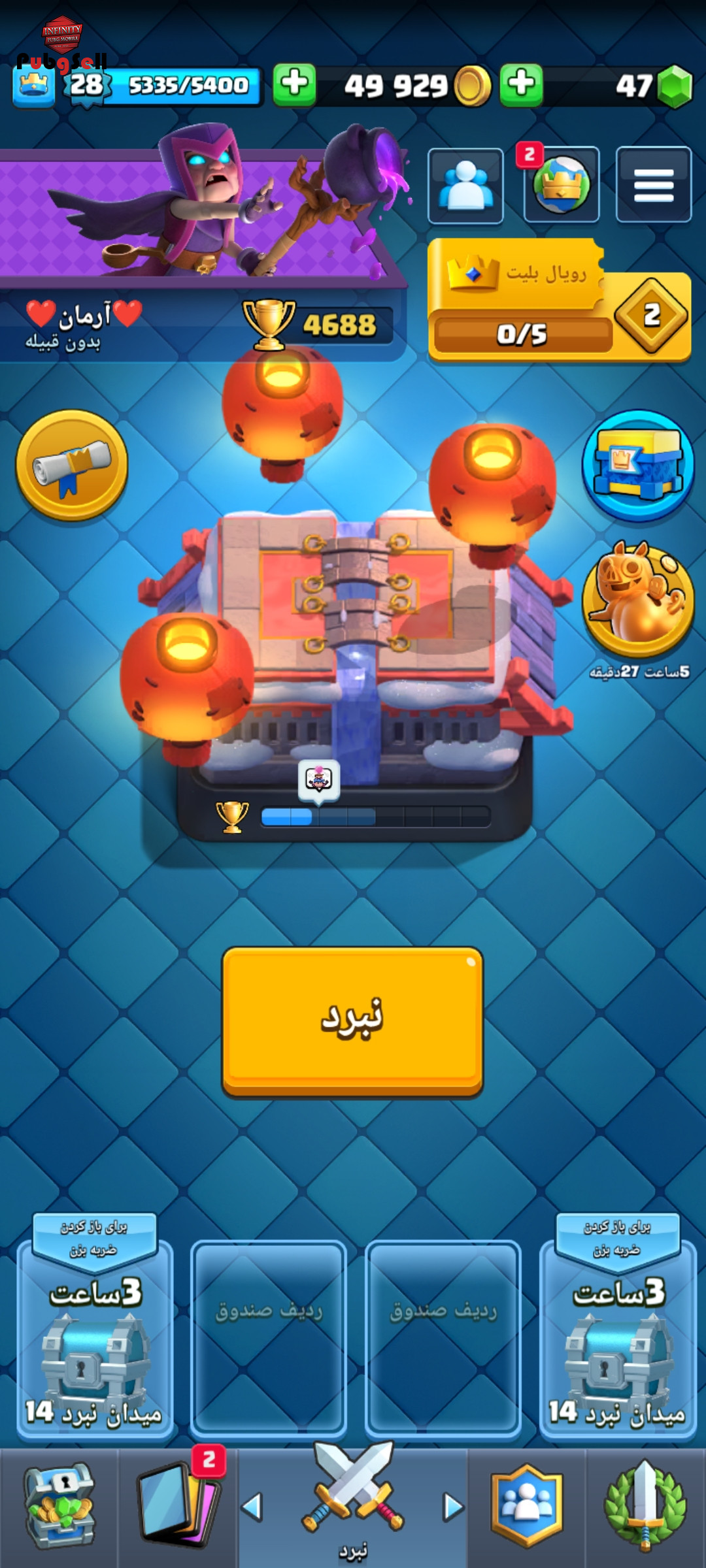View the 4688 trophy count
Screen dimensions: 706x1568
(x=318, y=325)
